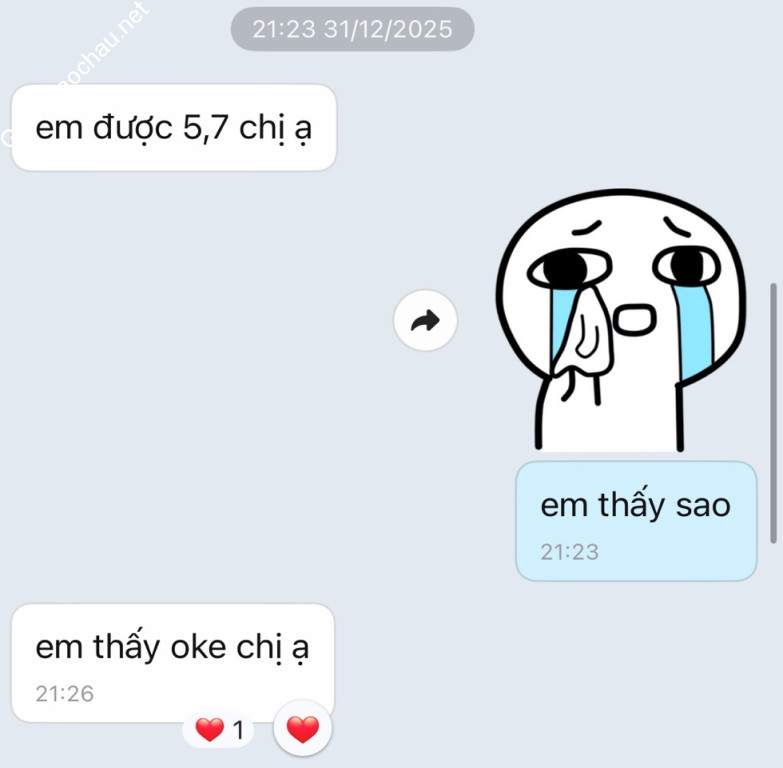React with heart to 'em thấy oke' message
783x768 pixels.
tap(302, 730)
